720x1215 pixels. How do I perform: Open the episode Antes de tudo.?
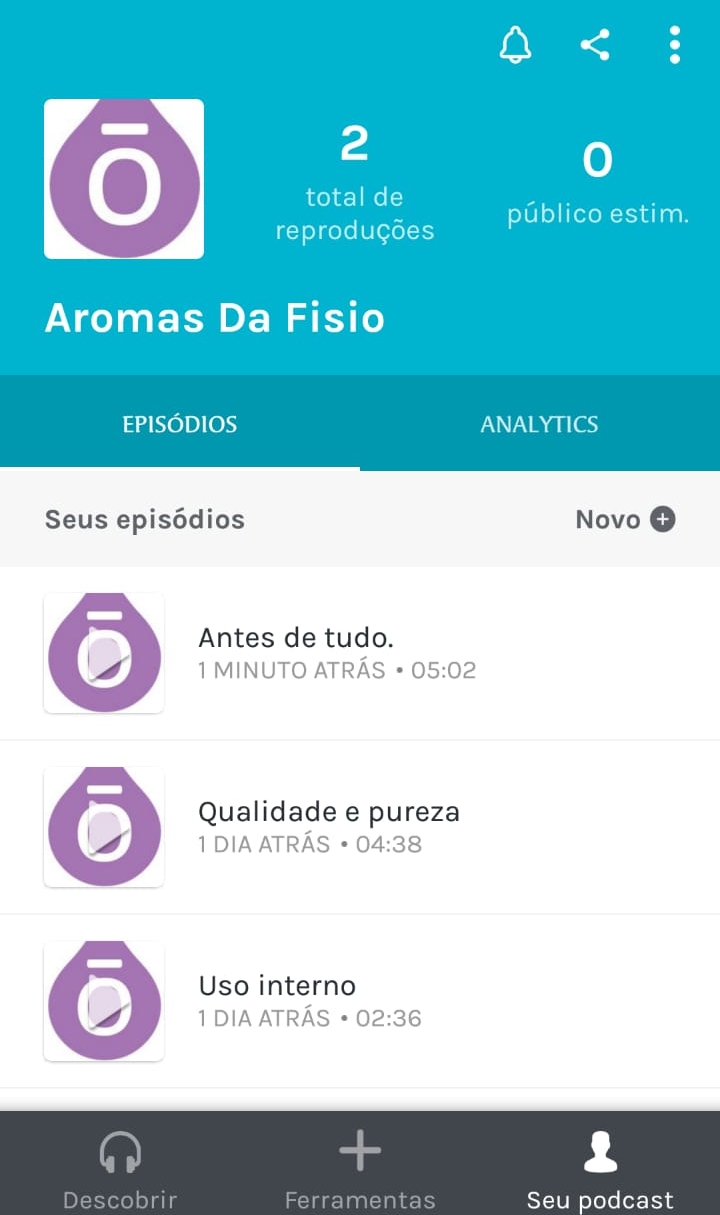[x=360, y=653]
